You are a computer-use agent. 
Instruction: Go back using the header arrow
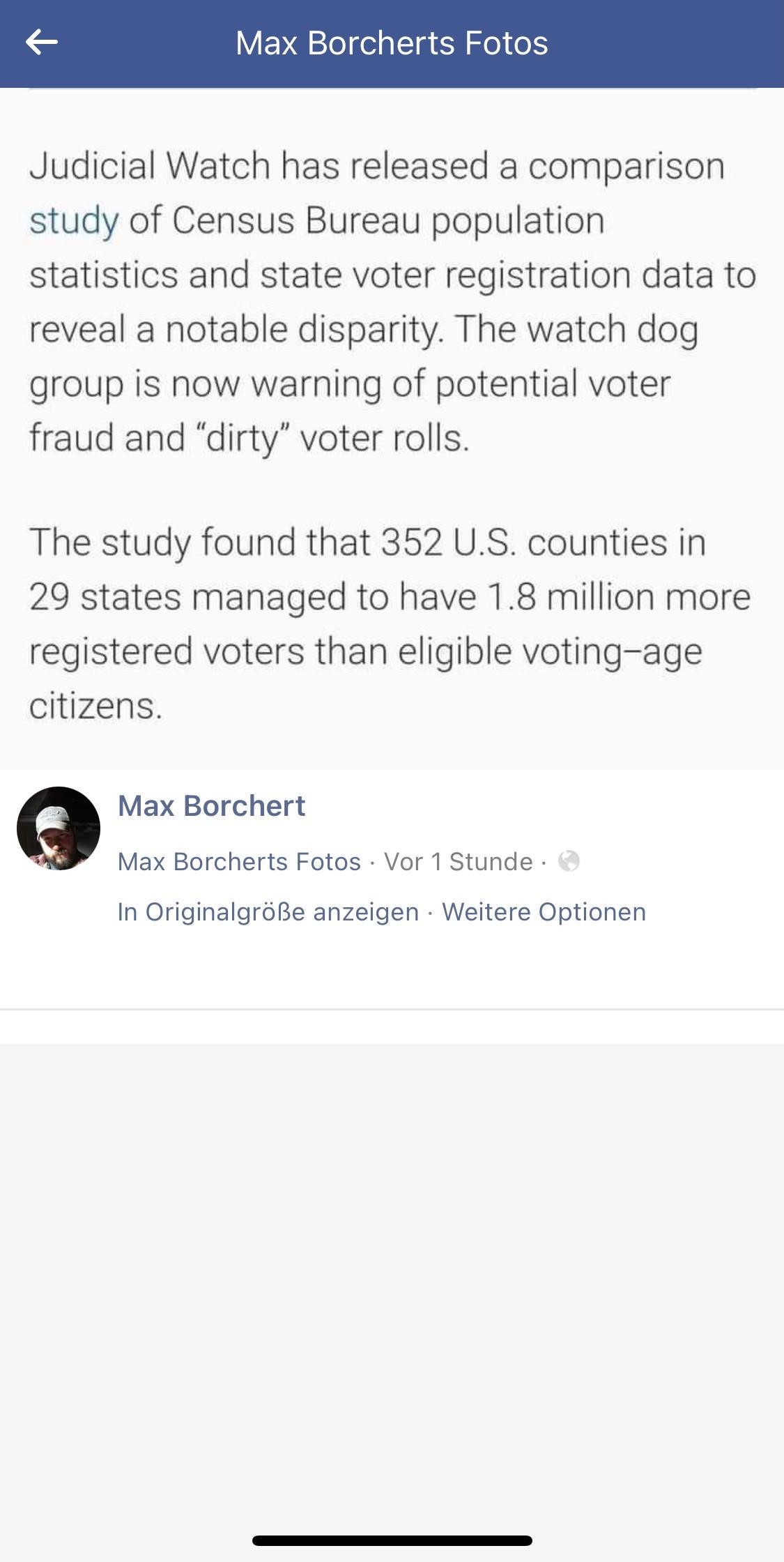(x=42, y=43)
